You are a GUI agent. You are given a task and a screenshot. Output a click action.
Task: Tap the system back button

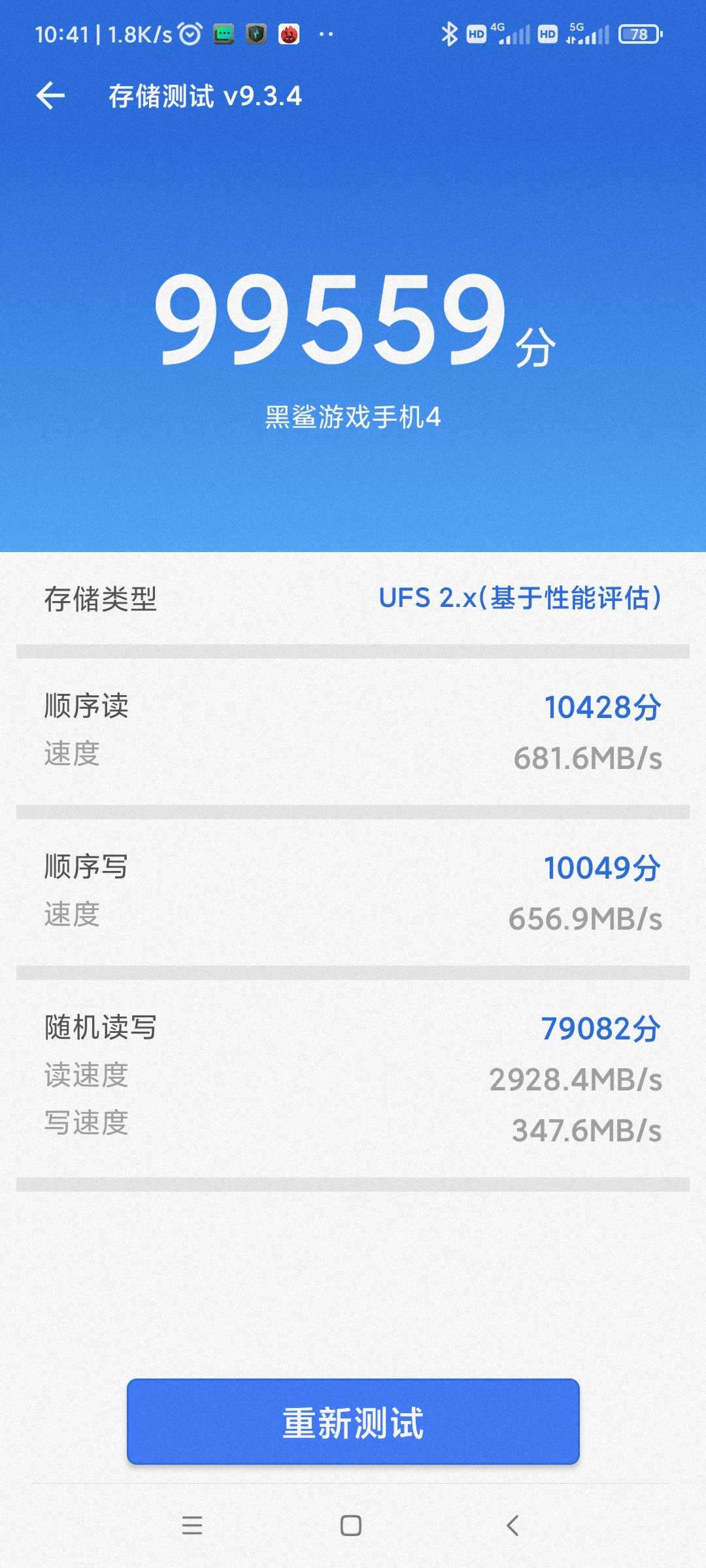tap(513, 1525)
